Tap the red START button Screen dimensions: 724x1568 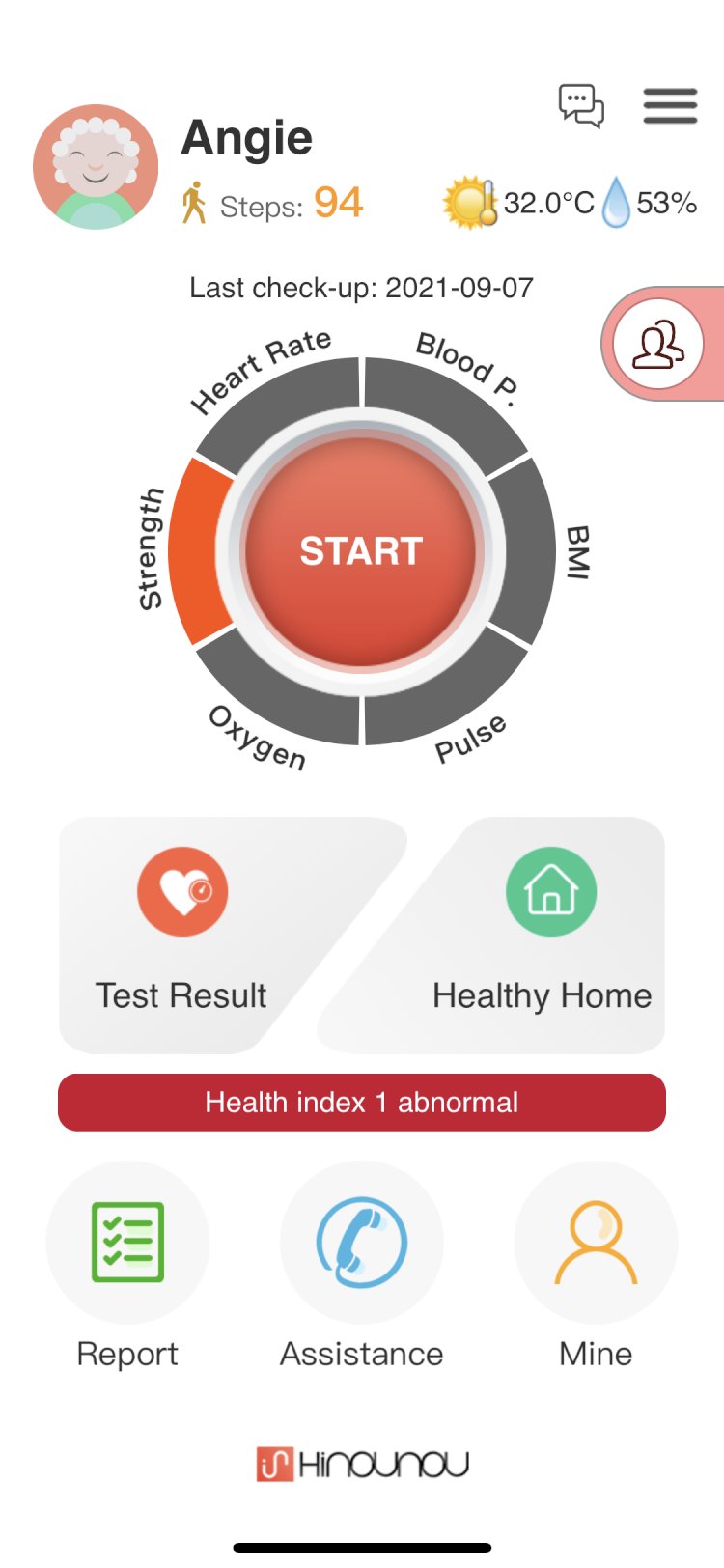click(361, 551)
